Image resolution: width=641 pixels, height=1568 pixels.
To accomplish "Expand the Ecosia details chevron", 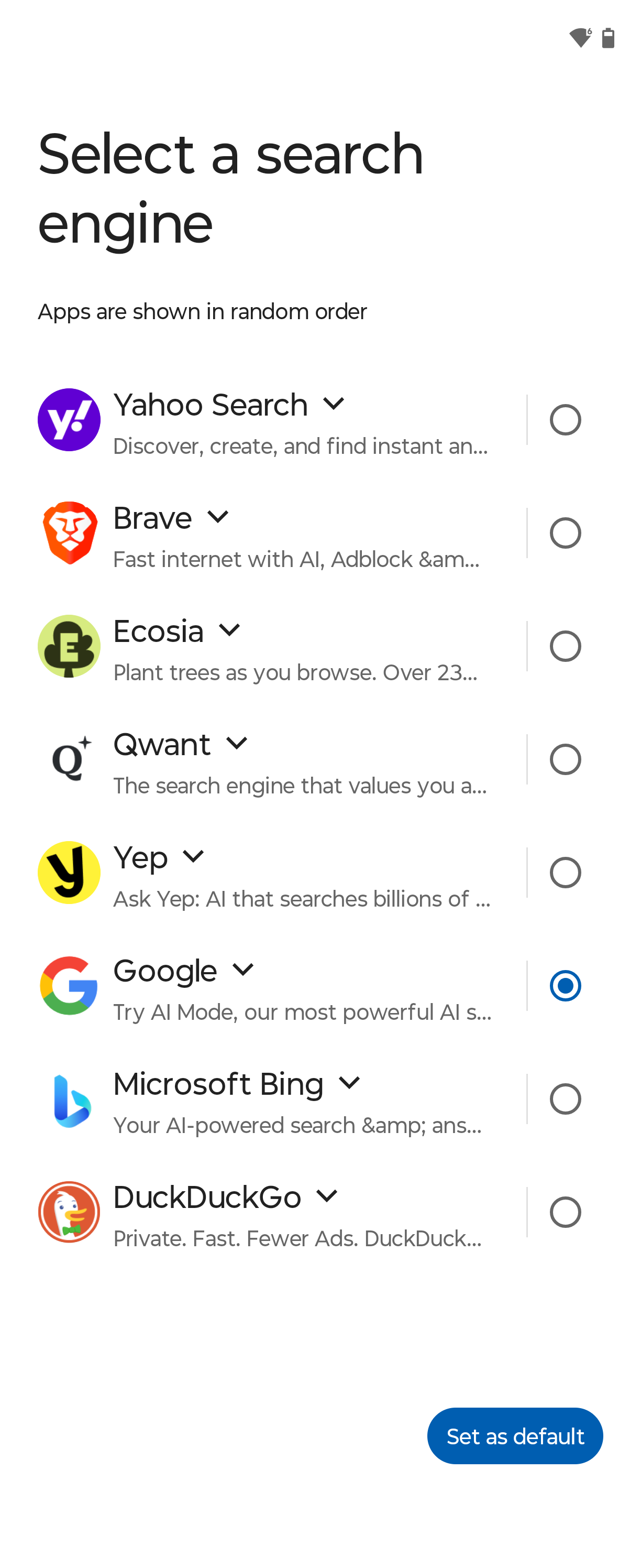I will [229, 630].
